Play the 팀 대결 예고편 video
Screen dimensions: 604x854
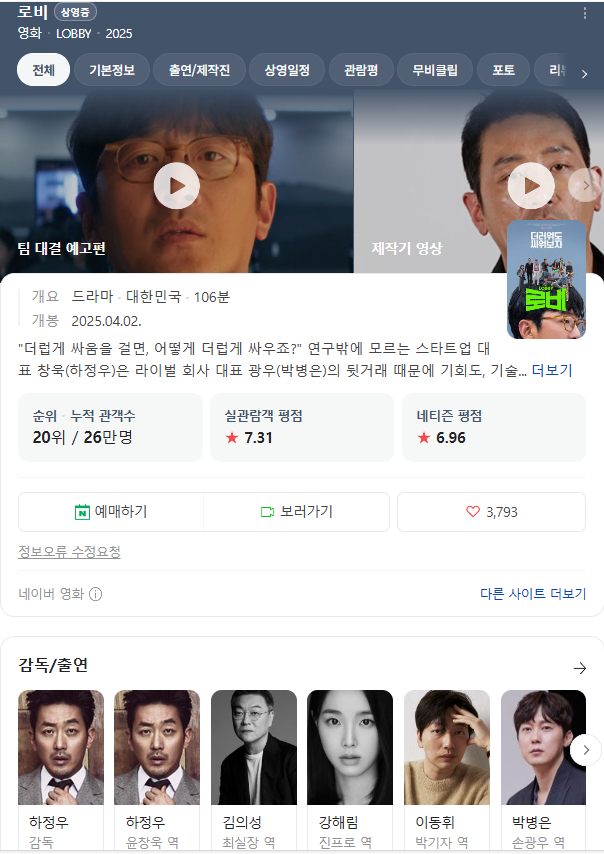click(177, 185)
